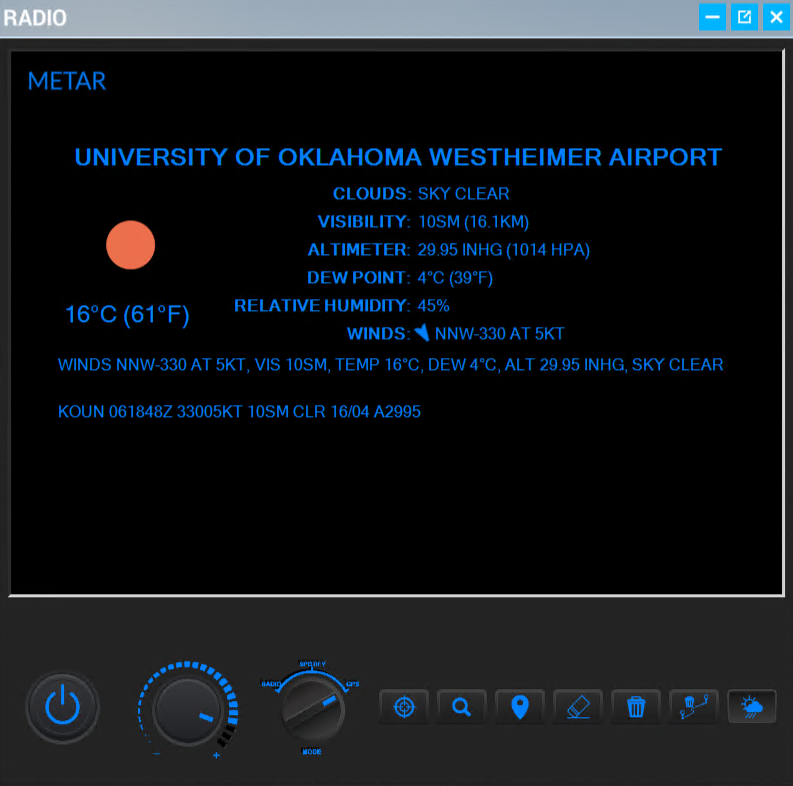Tap the trash can delete button
The height and width of the screenshot is (786, 793).
[x=635, y=707]
